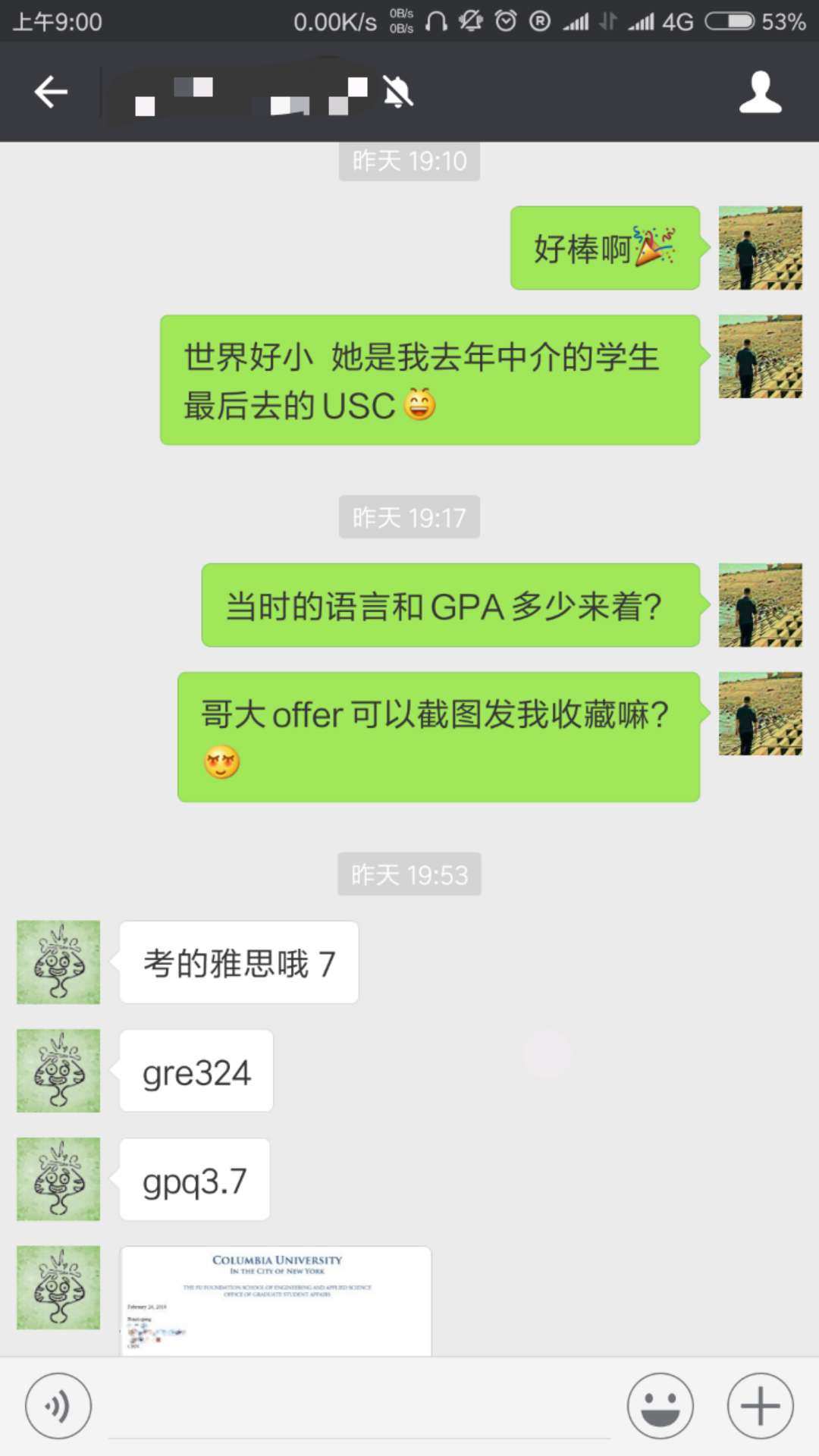Switch to voice message input
This screenshot has width=819, height=1456.
[58, 1406]
